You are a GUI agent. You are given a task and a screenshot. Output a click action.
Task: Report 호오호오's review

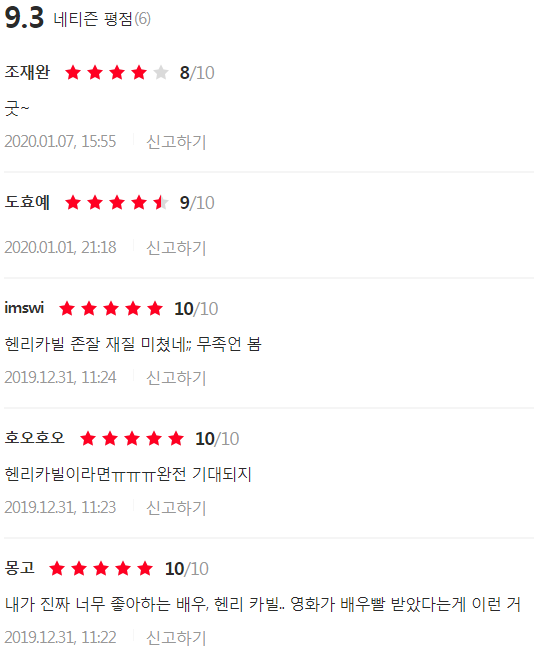pos(176,508)
